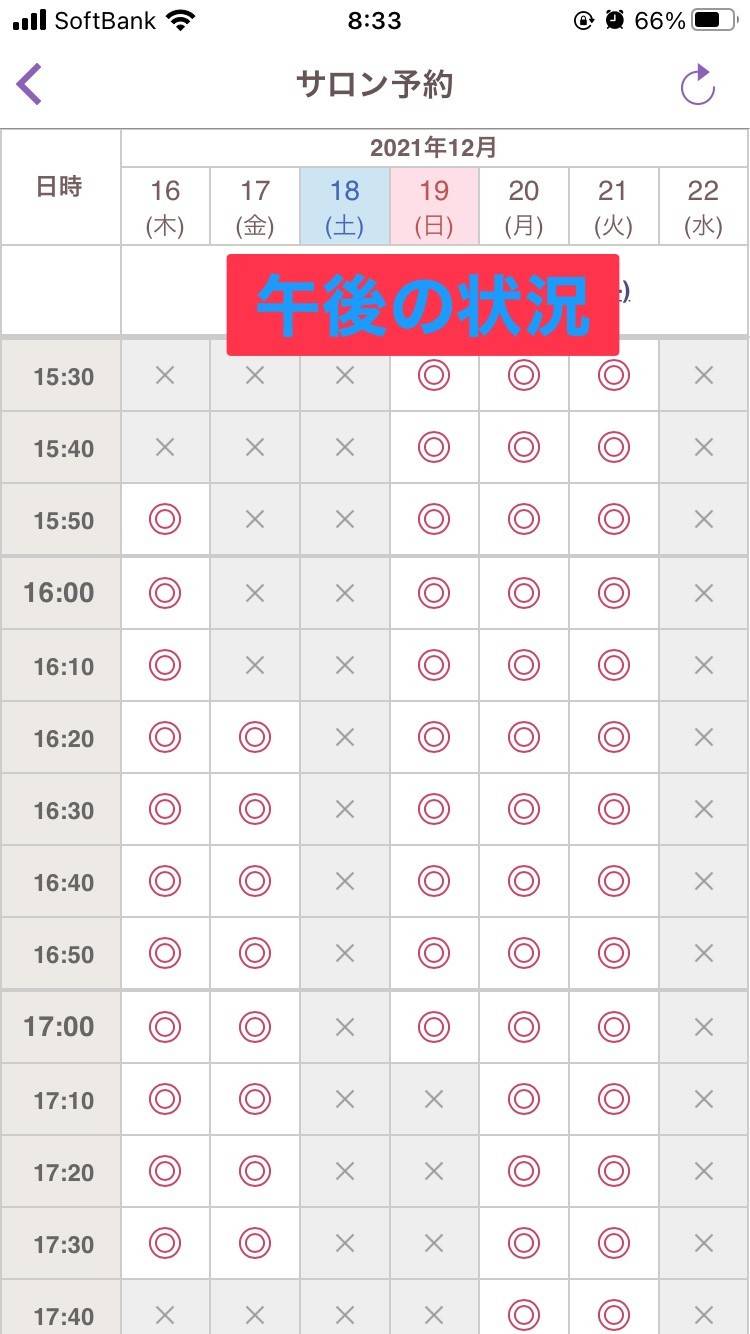Select 17:00 on Sunday the 19th
The image size is (750, 1334).
pyautogui.click(x=434, y=1026)
